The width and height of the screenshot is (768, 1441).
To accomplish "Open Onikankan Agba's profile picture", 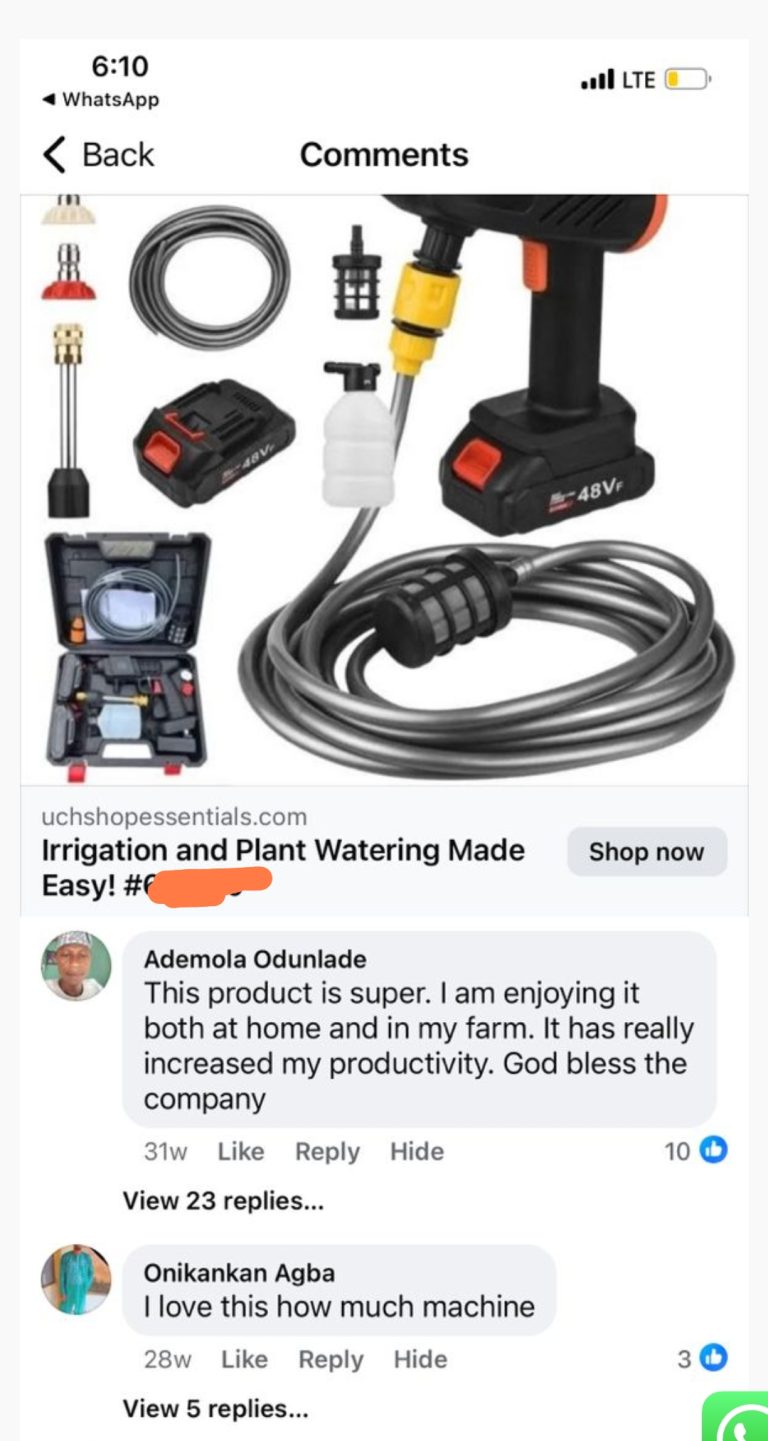I will [x=76, y=1279].
